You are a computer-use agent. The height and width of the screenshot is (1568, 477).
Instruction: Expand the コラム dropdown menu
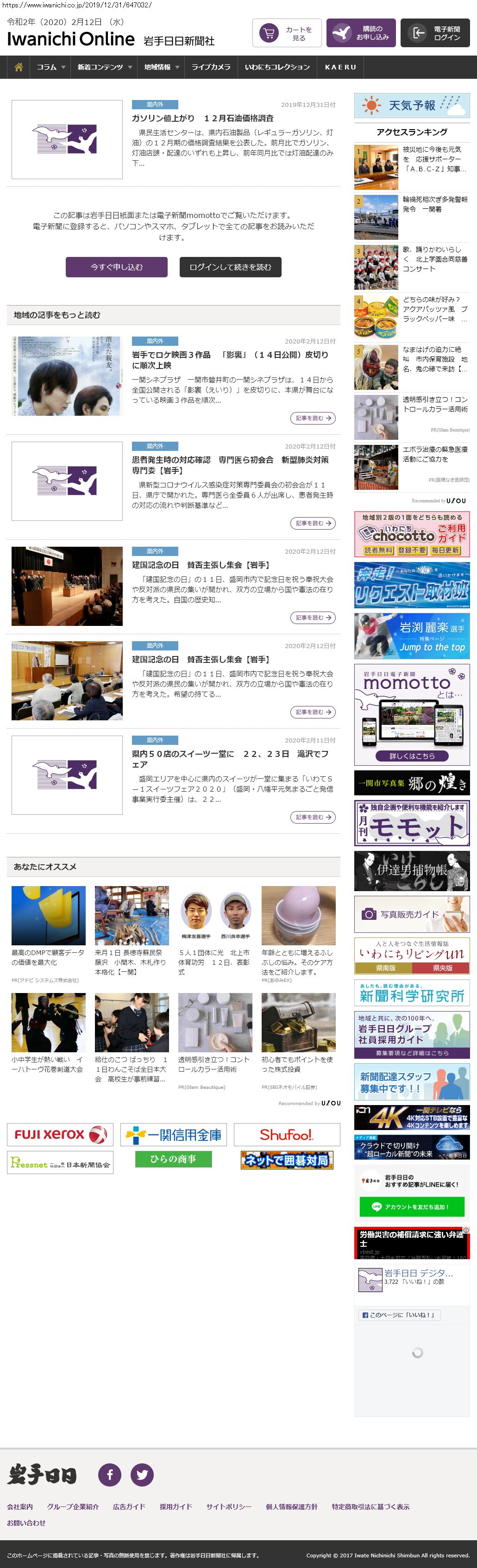[50, 67]
